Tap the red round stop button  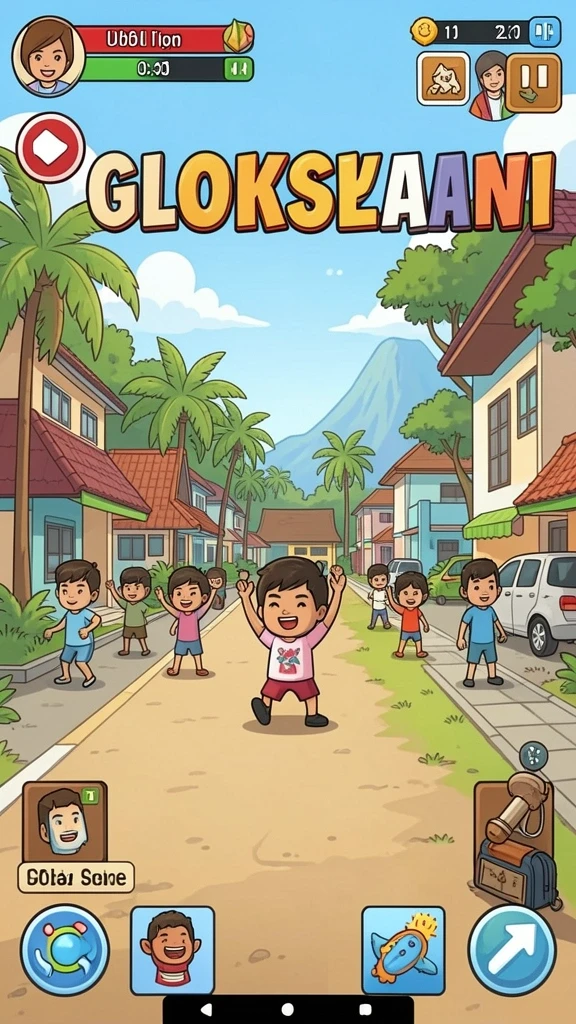(50, 148)
